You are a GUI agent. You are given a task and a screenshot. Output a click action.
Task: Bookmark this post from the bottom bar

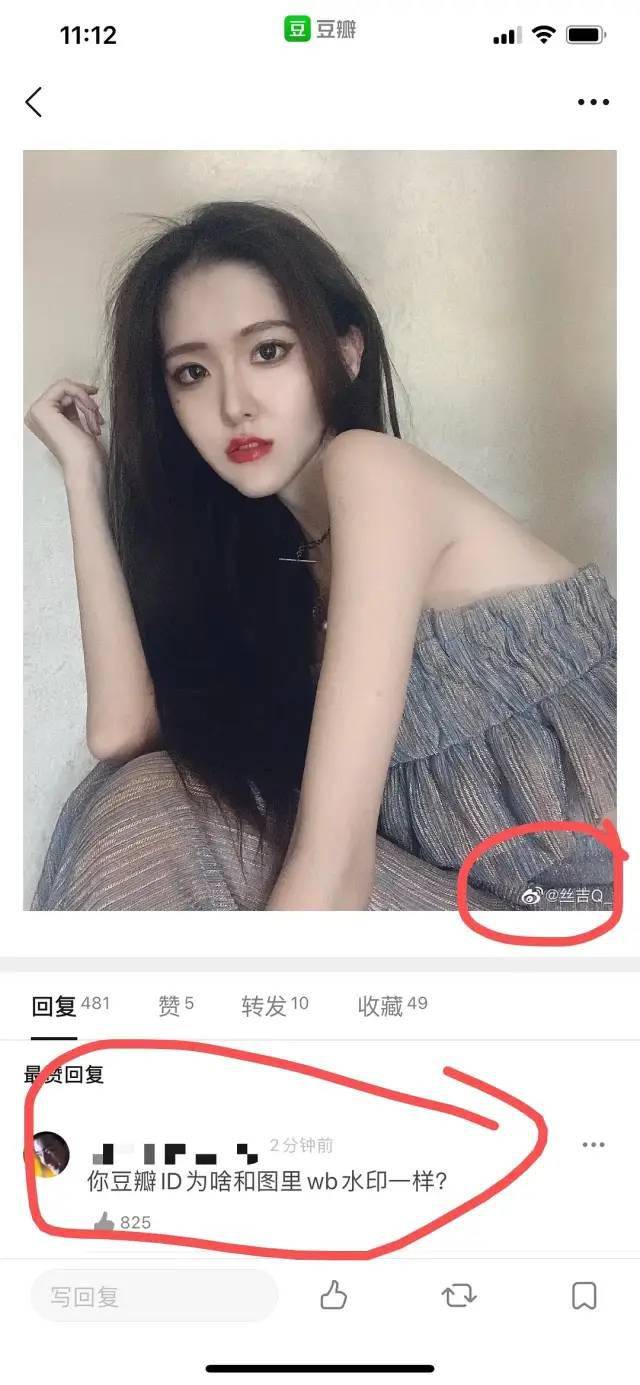pos(584,1297)
